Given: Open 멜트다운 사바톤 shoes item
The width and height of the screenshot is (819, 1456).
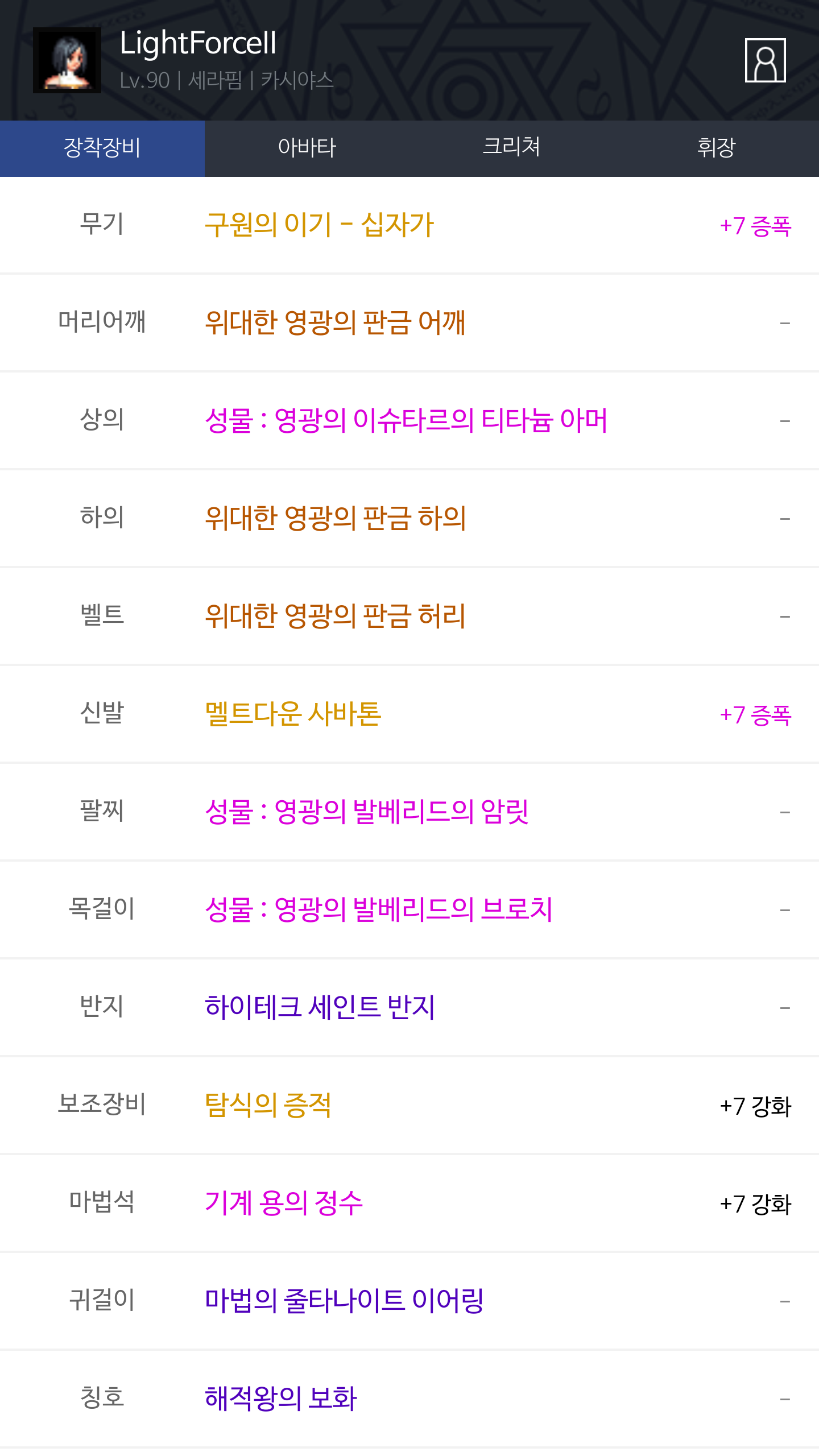Looking at the screenshot, I should [293, 714].
